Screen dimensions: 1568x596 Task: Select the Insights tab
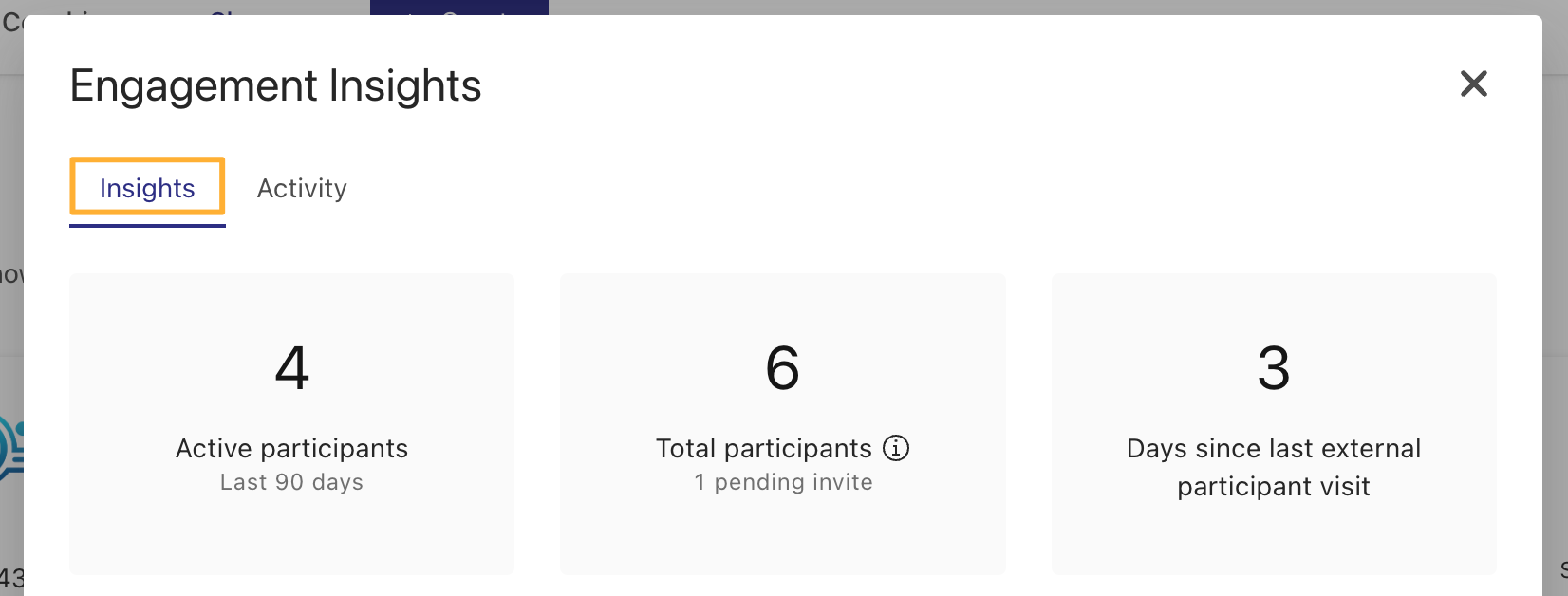147,188
